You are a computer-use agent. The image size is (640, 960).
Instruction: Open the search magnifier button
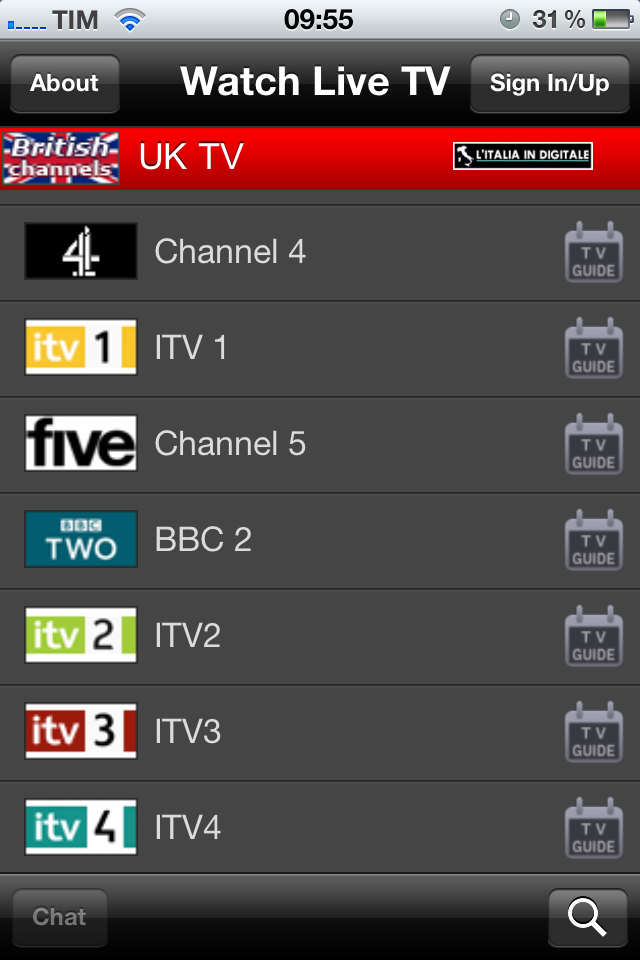587,917
